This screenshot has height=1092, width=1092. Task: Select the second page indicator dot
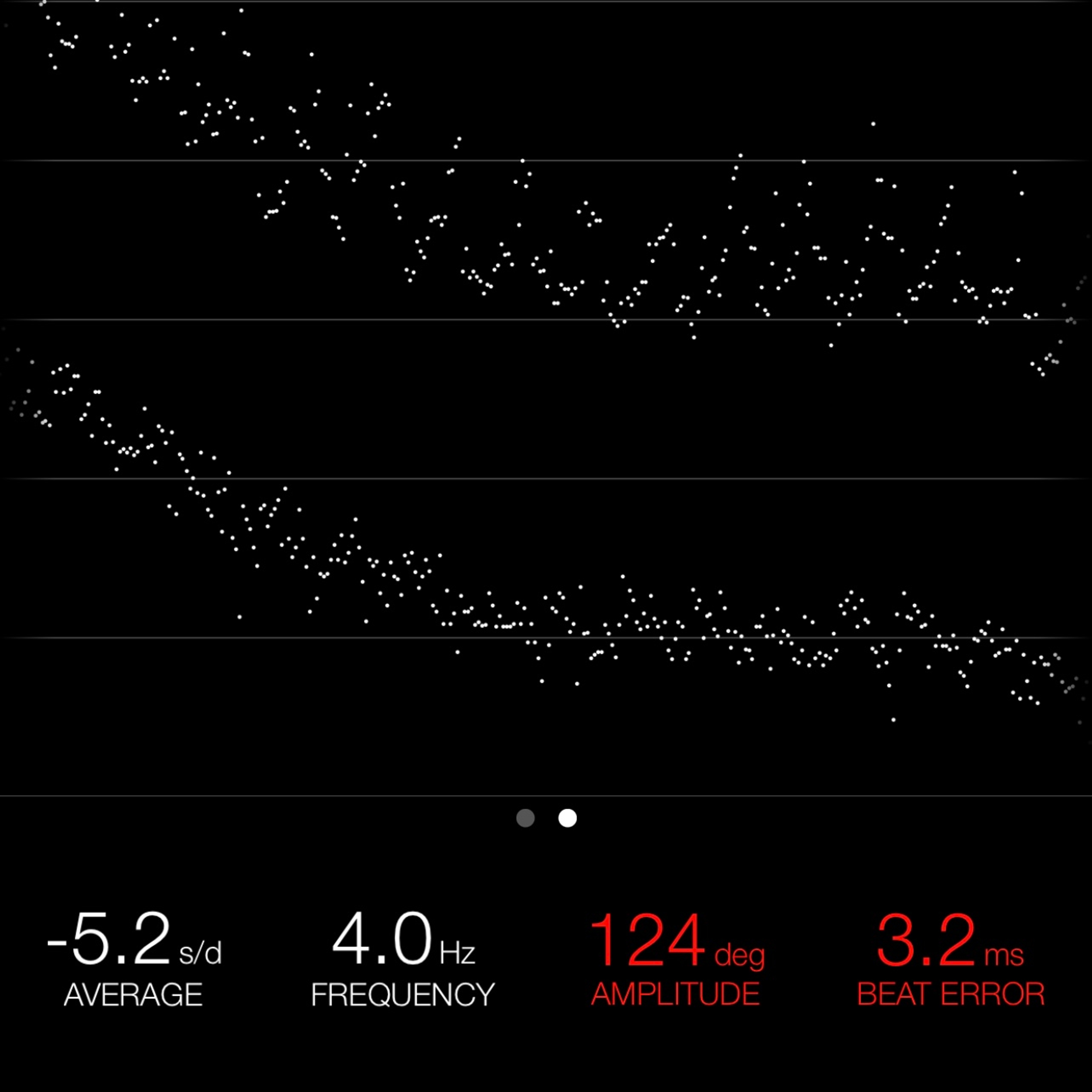tap(568, 818)
